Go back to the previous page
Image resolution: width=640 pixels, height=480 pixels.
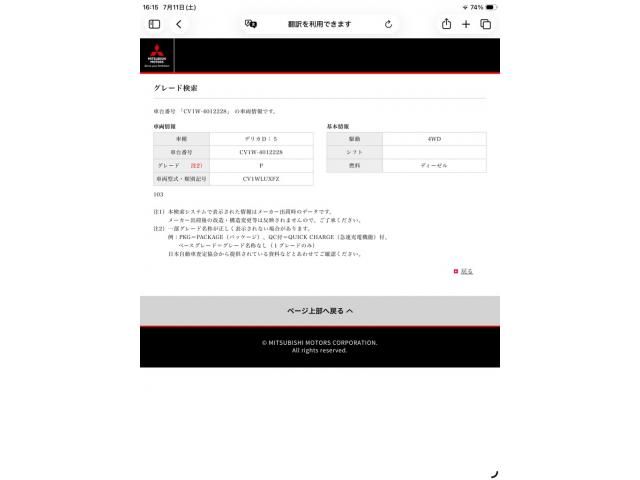tap(179, 24)
